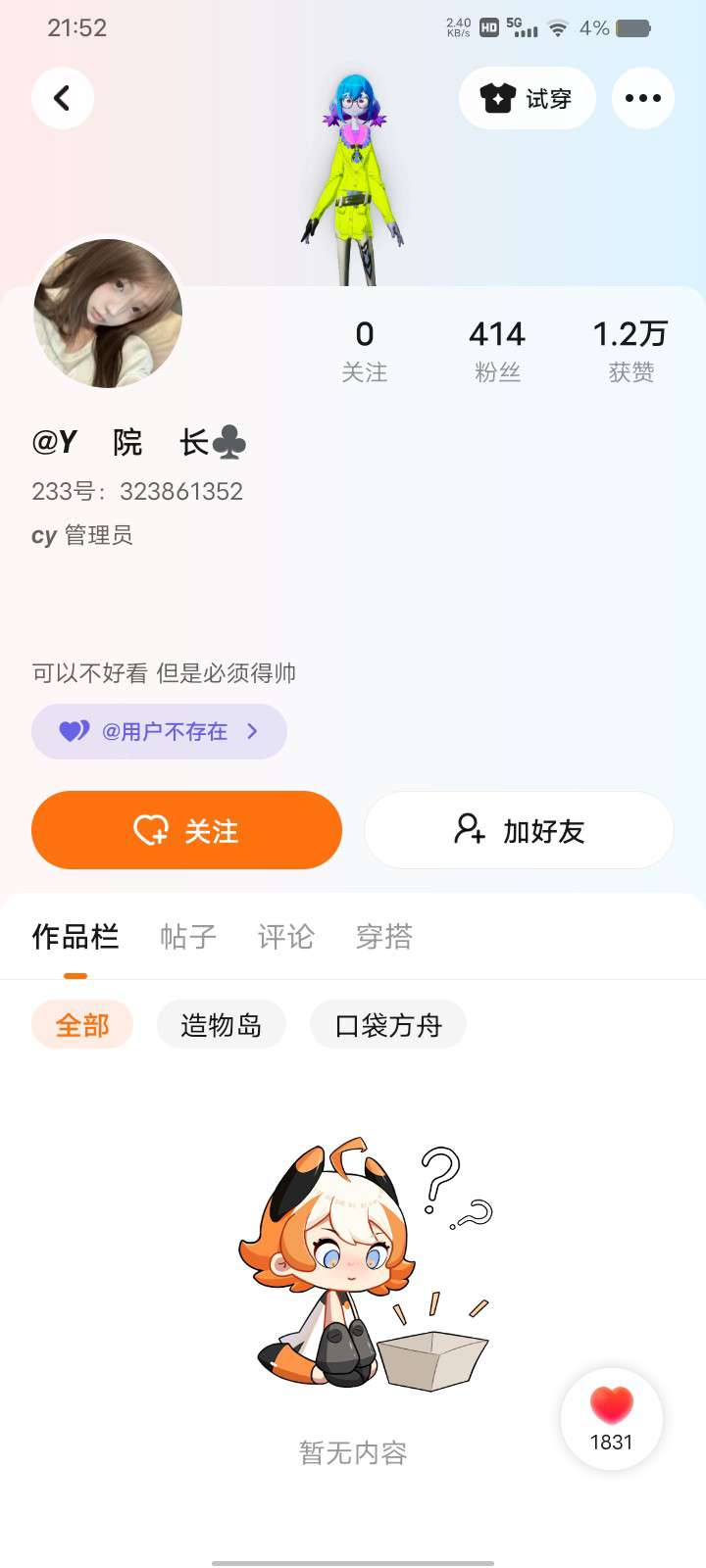Screen dimensions: 706x1568
Task: Filter works by 口袋方舟
Action: pos(388,1025)
